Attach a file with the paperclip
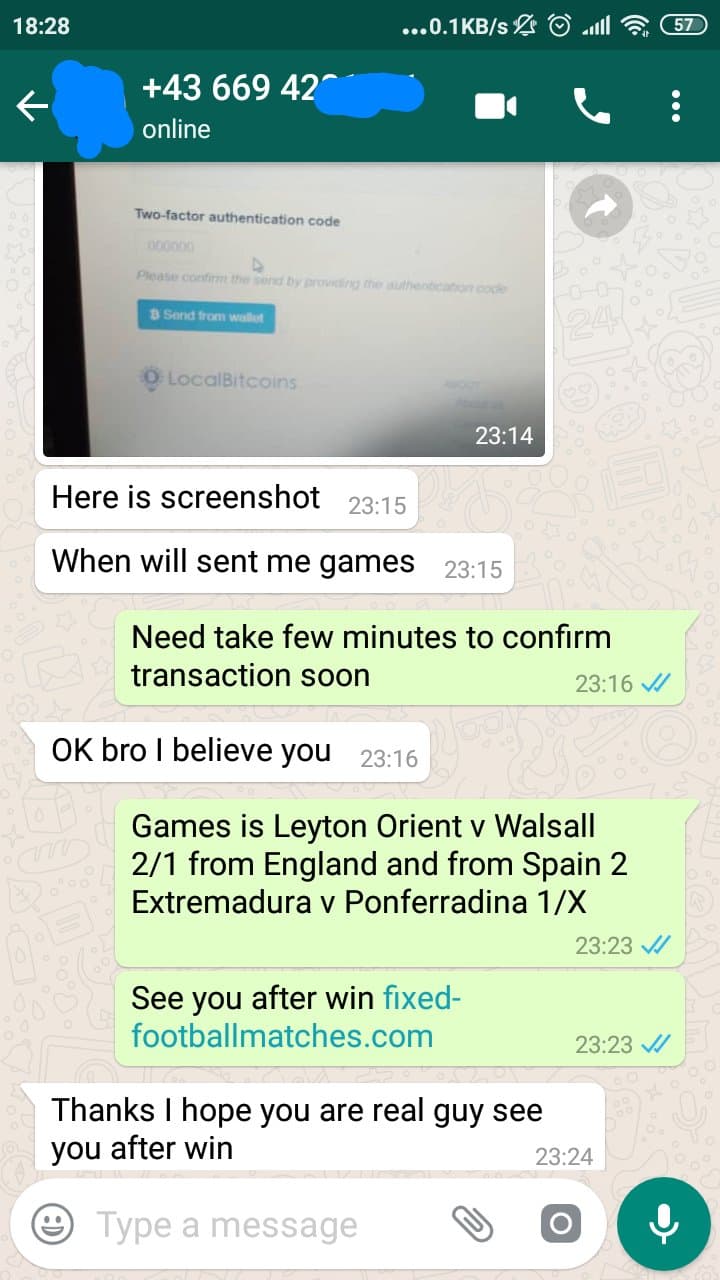Screen dimensions: 720x1280 pos(473,1224)
